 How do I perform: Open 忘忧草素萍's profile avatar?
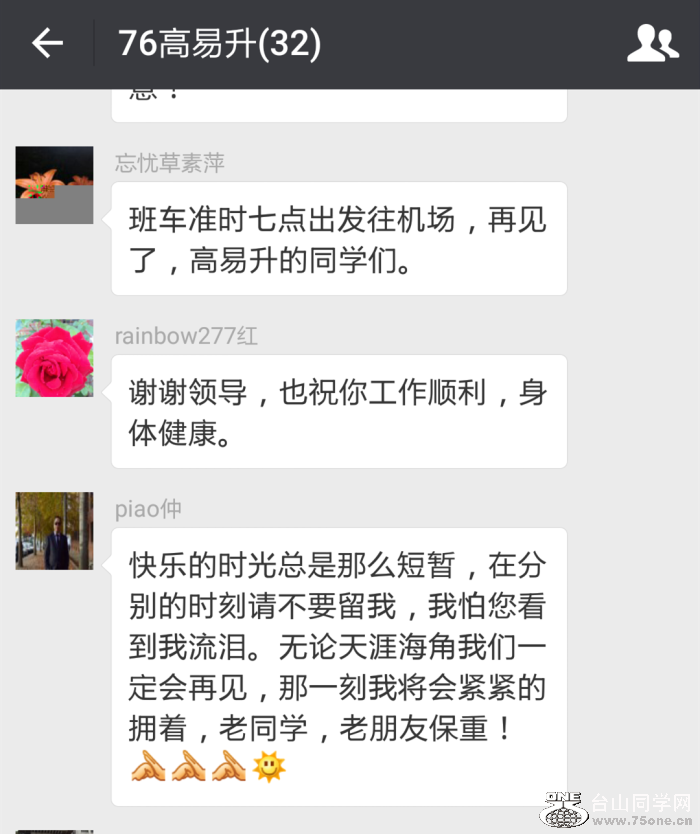[54, 185]
